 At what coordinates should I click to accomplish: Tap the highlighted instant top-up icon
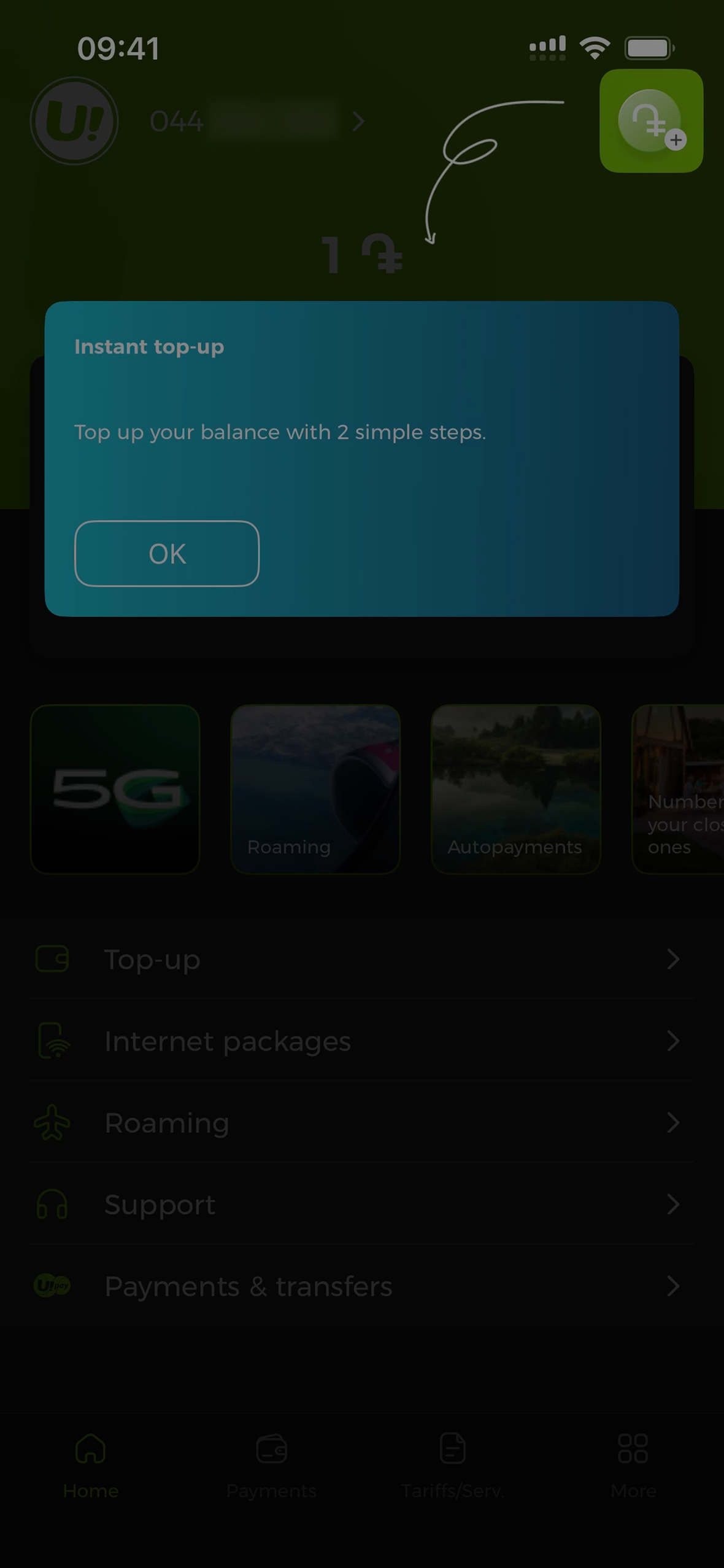pyautogui.click(x=651, y=121)
